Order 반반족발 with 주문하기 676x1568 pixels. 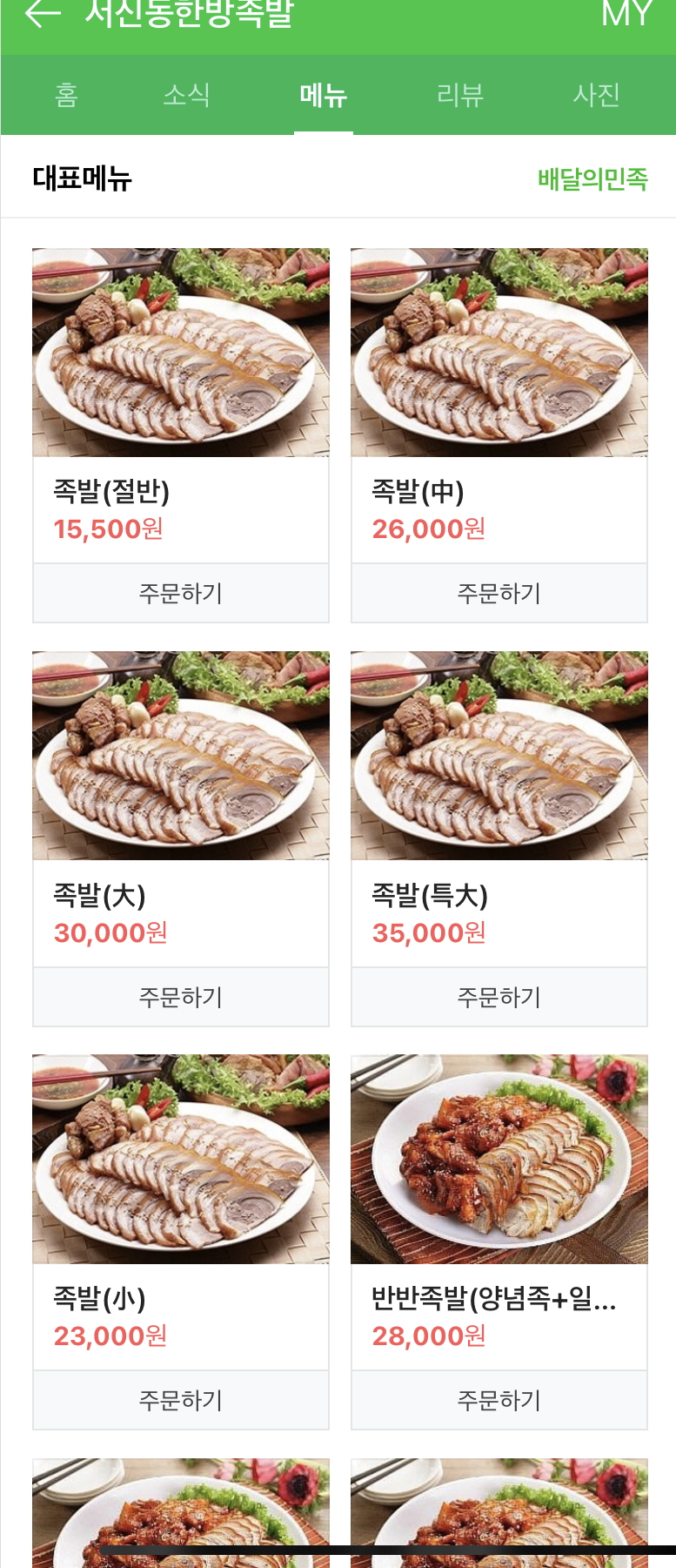(x=499, y=1400)
